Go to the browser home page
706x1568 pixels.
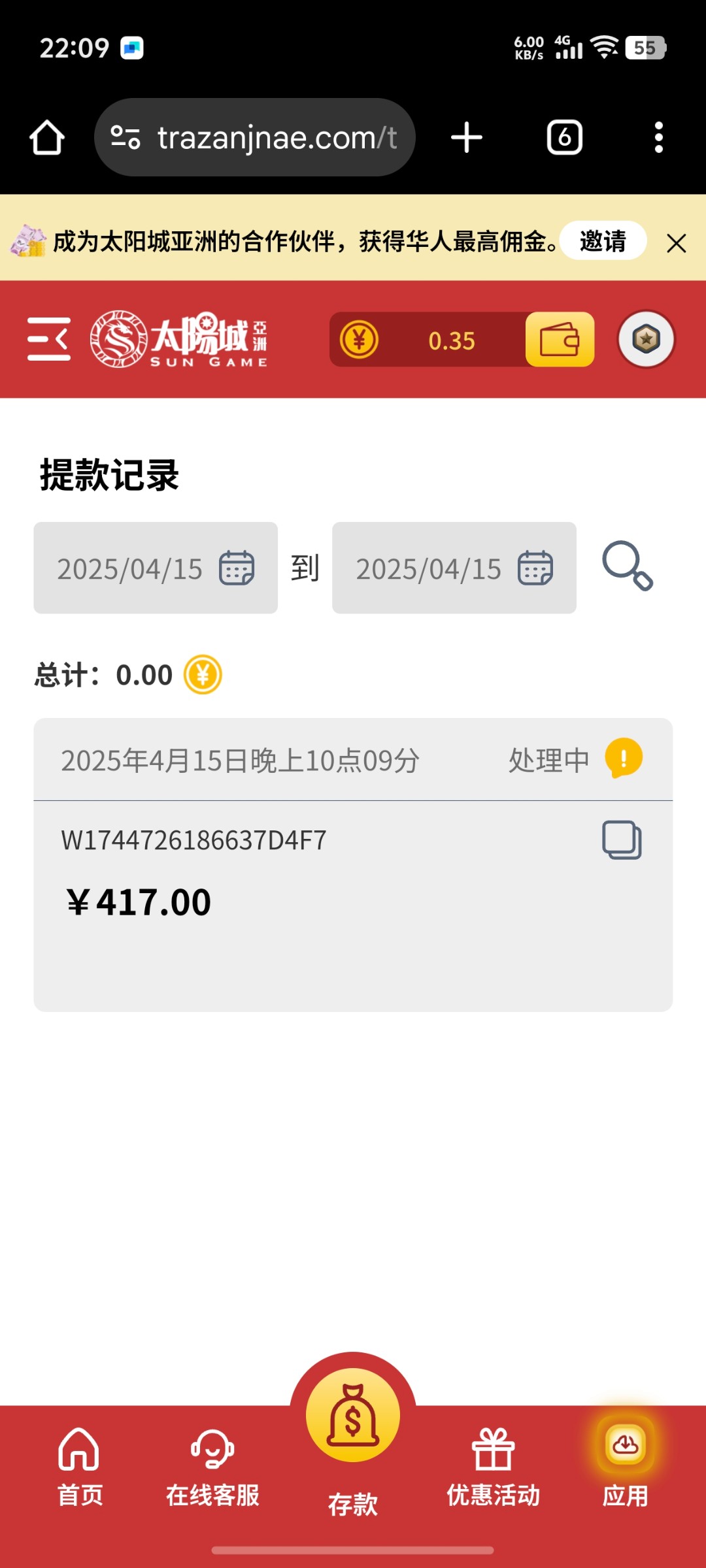47,137
